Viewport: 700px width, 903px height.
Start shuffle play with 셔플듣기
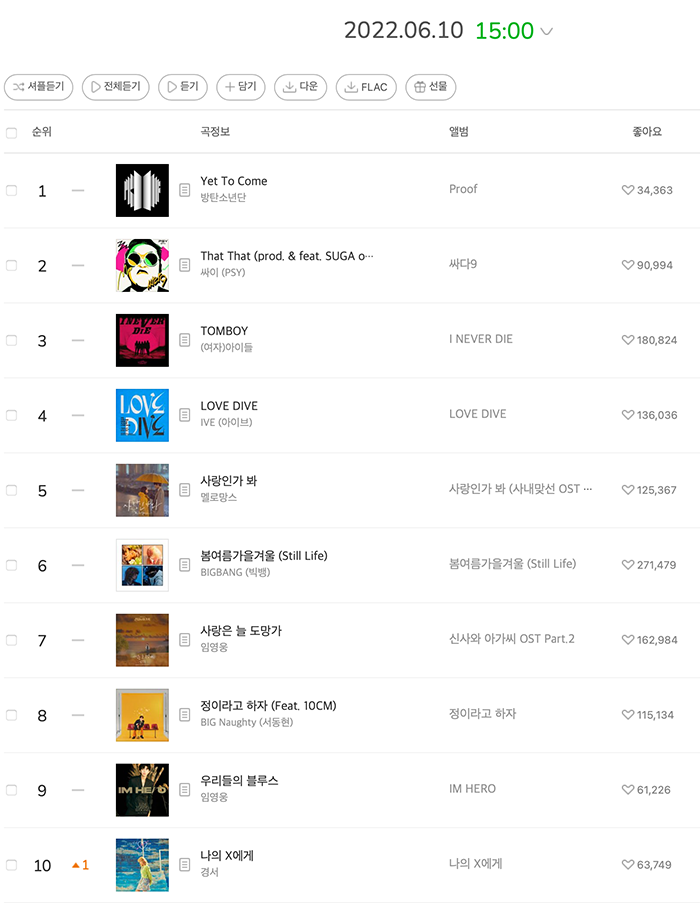tap(40, 87)
